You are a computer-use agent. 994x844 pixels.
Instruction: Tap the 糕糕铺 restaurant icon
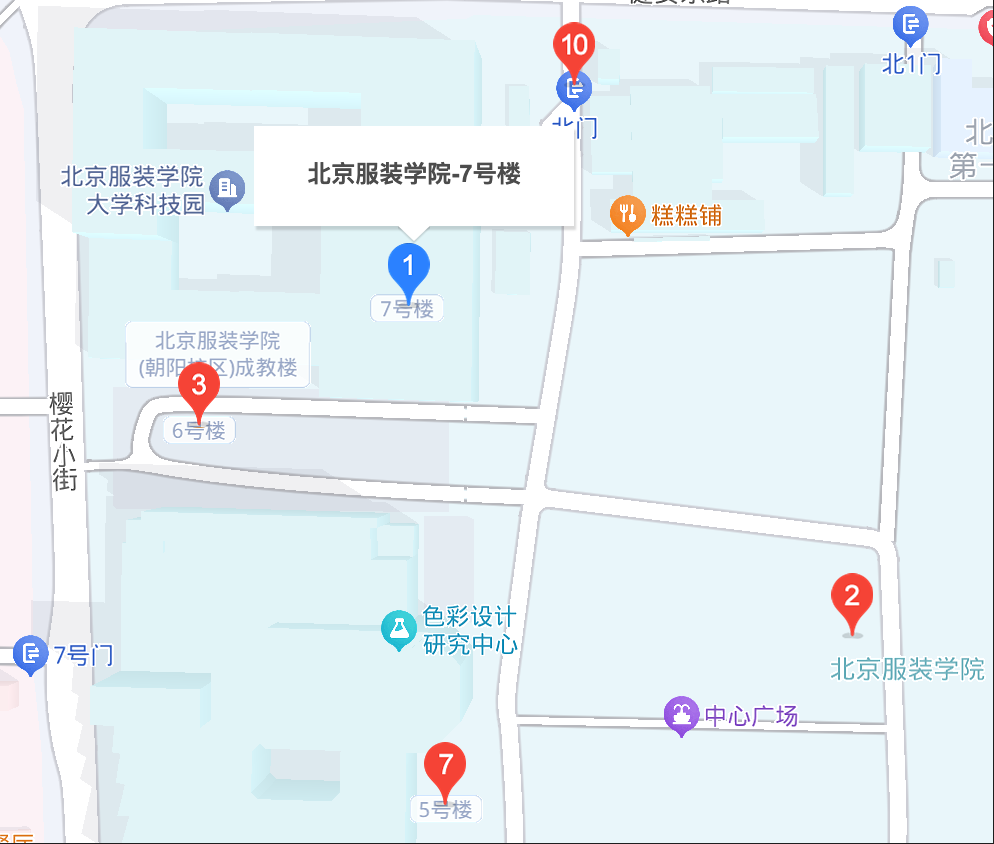tap(627, 213)
